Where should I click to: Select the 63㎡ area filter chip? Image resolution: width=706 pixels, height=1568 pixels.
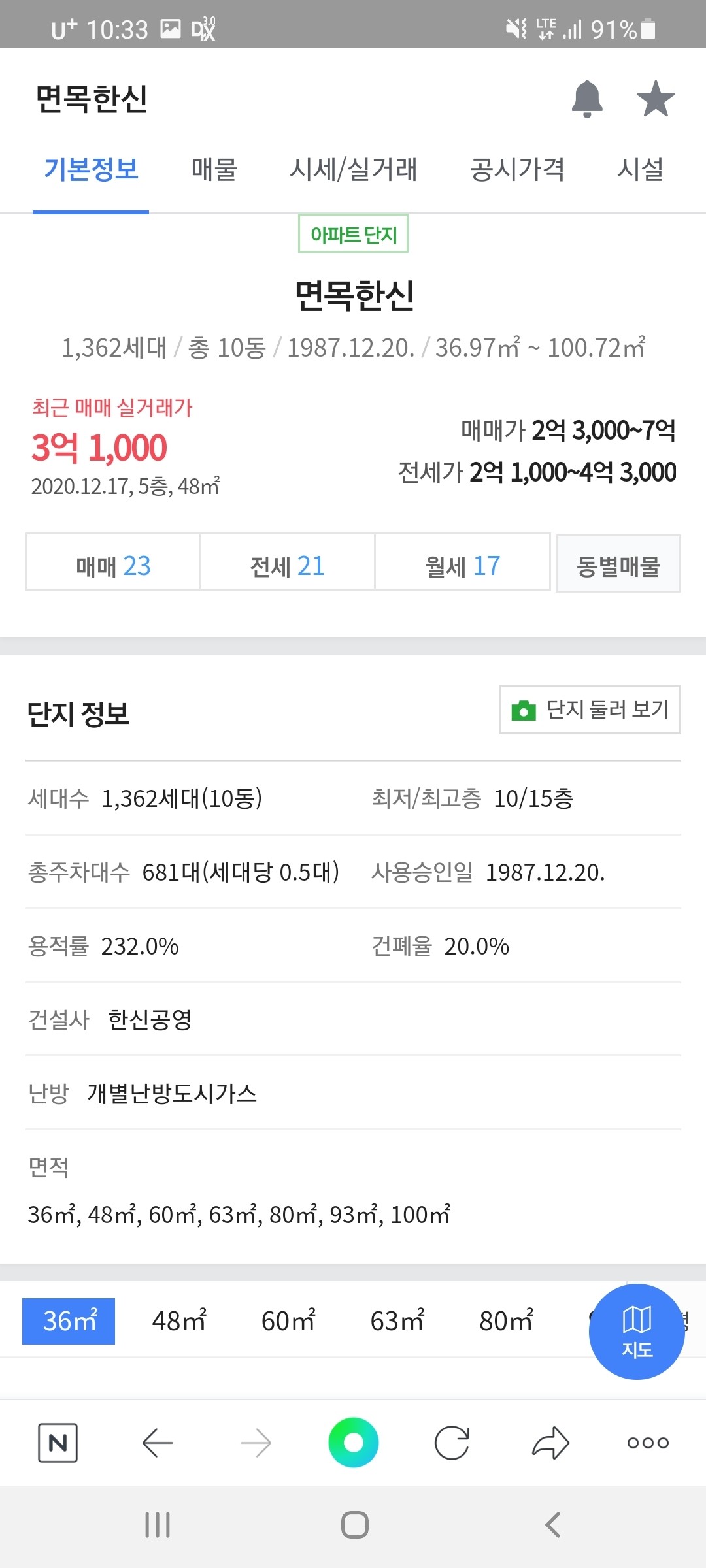coord(397,1321)
